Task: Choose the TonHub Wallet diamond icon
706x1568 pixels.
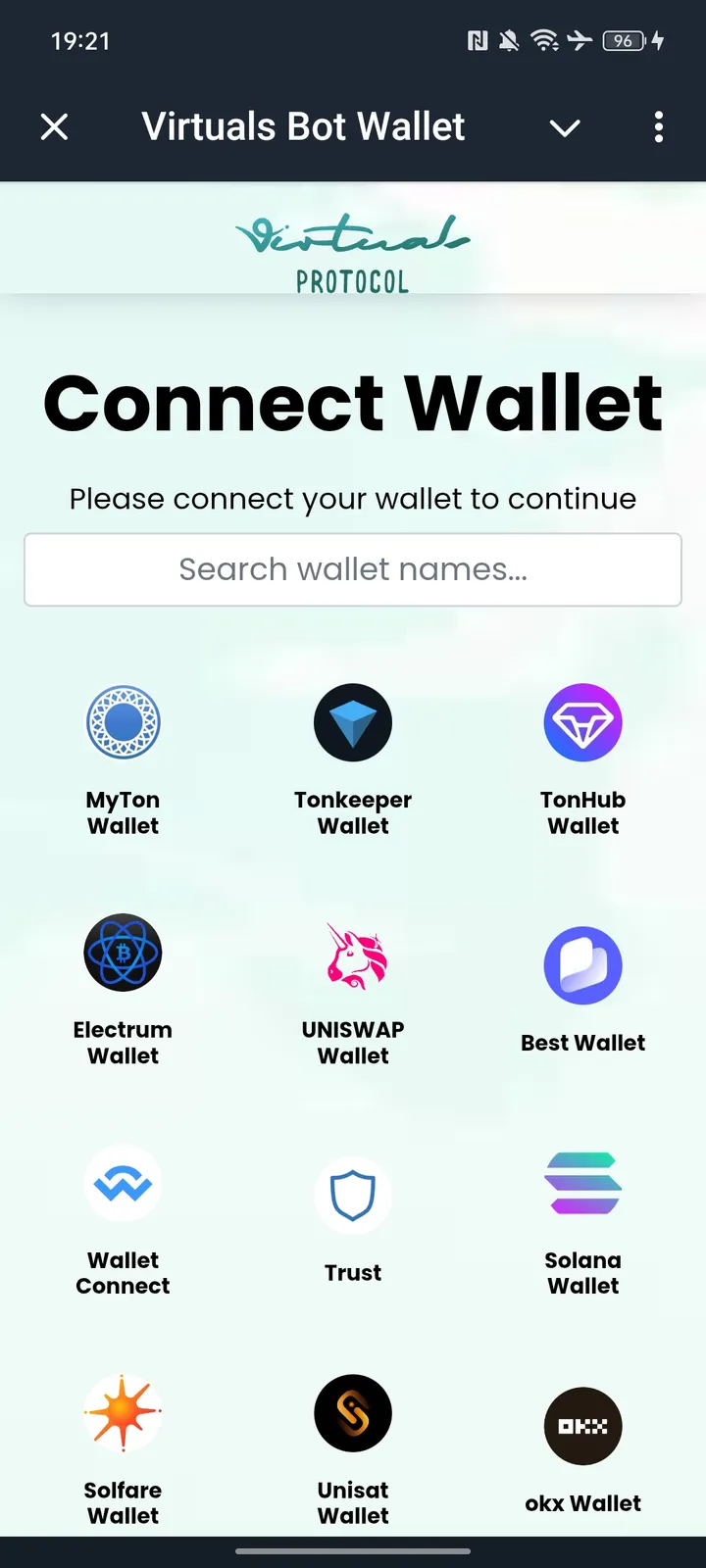Action: point(583,722)
